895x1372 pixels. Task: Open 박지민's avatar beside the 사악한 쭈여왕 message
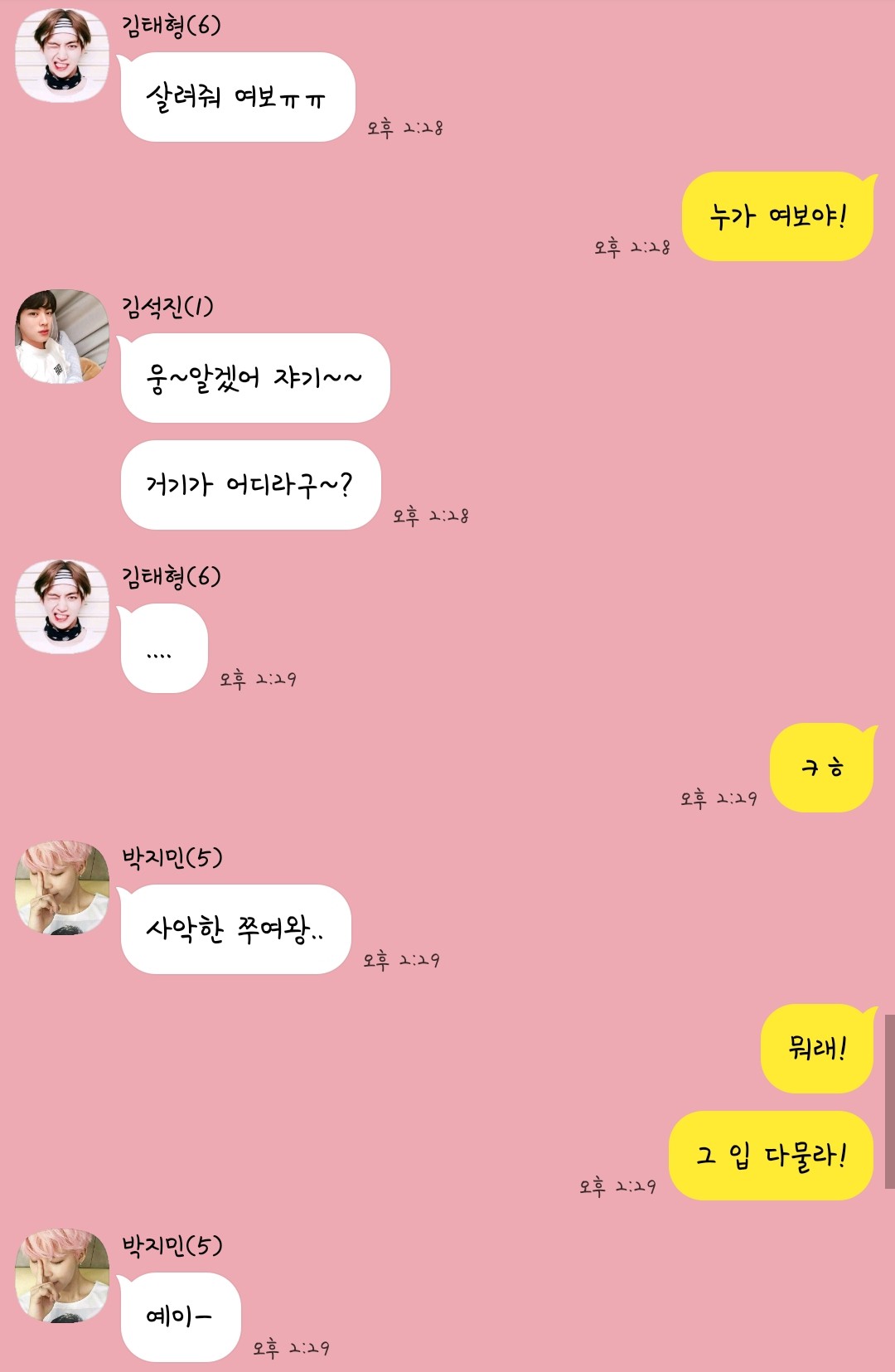click(x=62, y=888)
